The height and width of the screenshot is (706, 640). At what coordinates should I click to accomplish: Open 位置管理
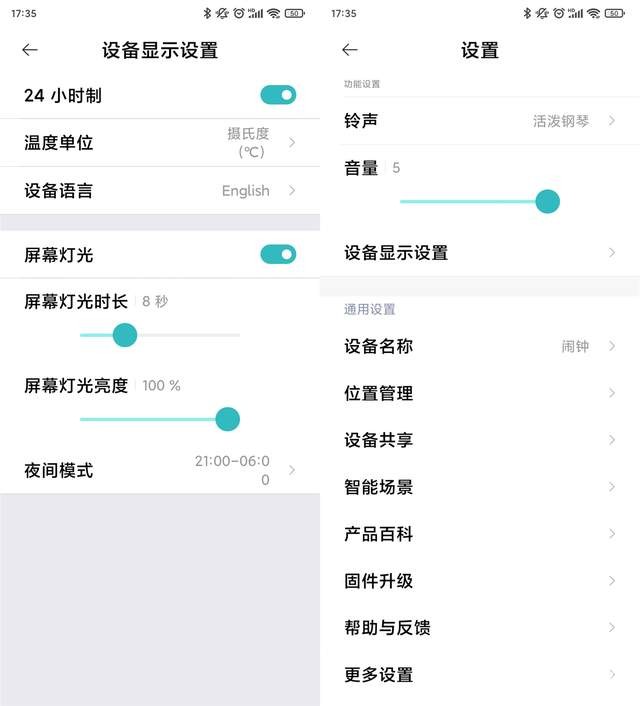(480, 393)
